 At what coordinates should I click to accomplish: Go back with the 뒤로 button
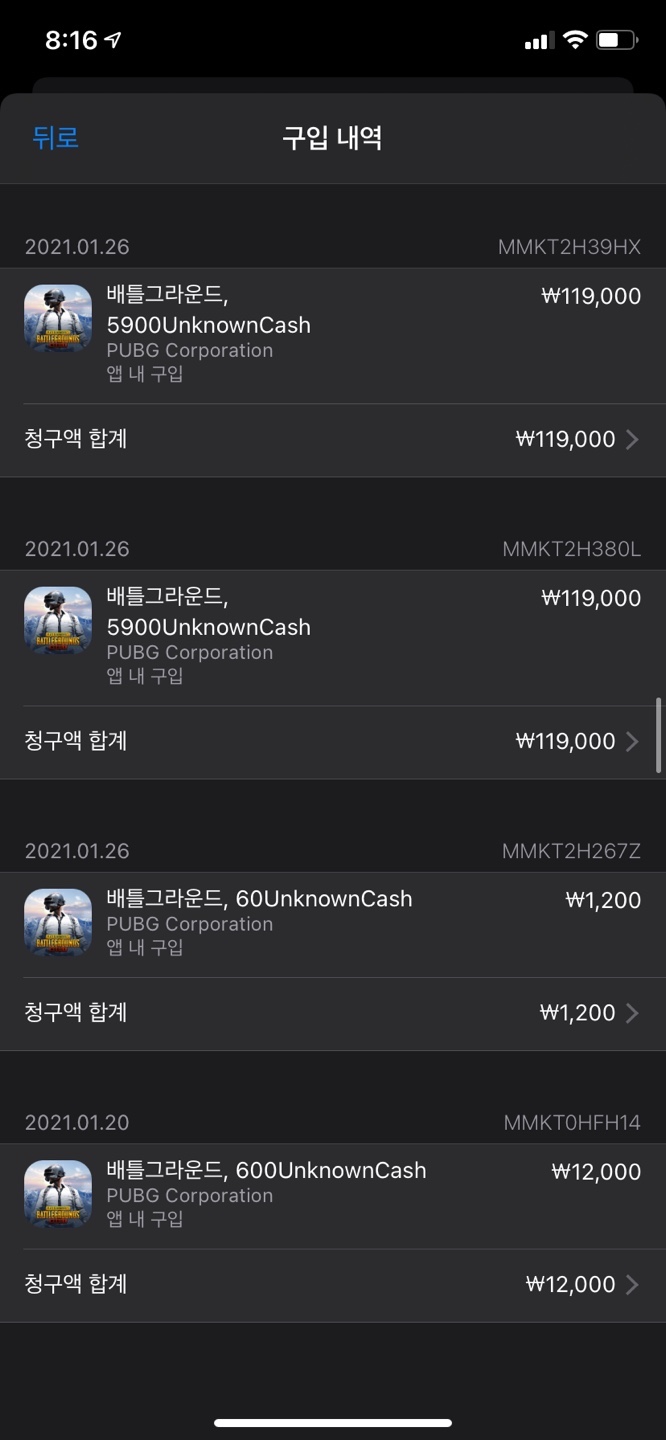55,137
